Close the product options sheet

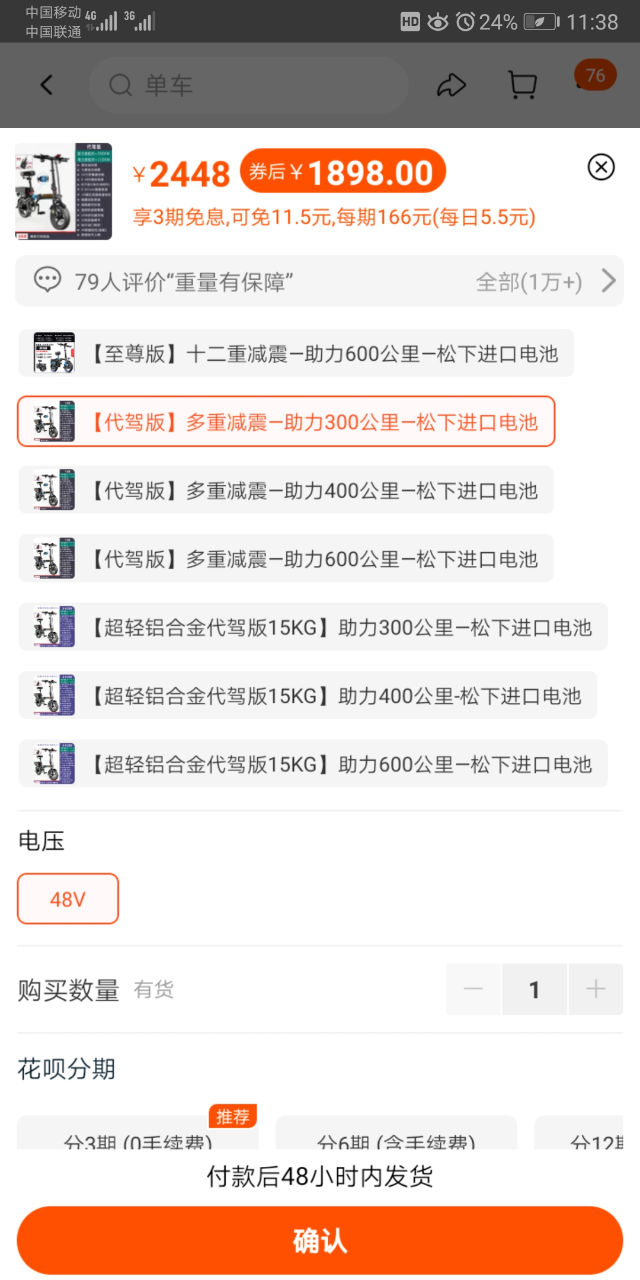tap(601, 167)
